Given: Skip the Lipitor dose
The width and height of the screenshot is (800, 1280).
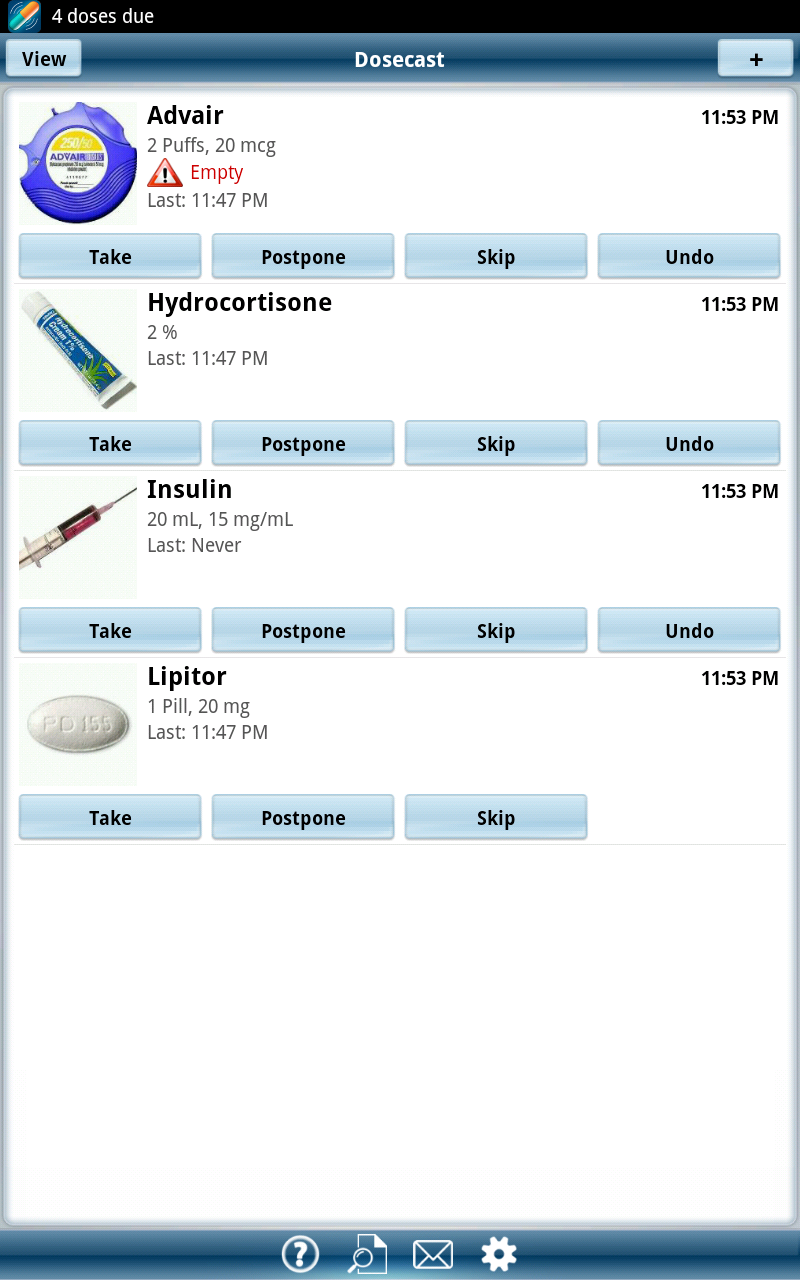Looking at the screenshot, I should [496, 817].
